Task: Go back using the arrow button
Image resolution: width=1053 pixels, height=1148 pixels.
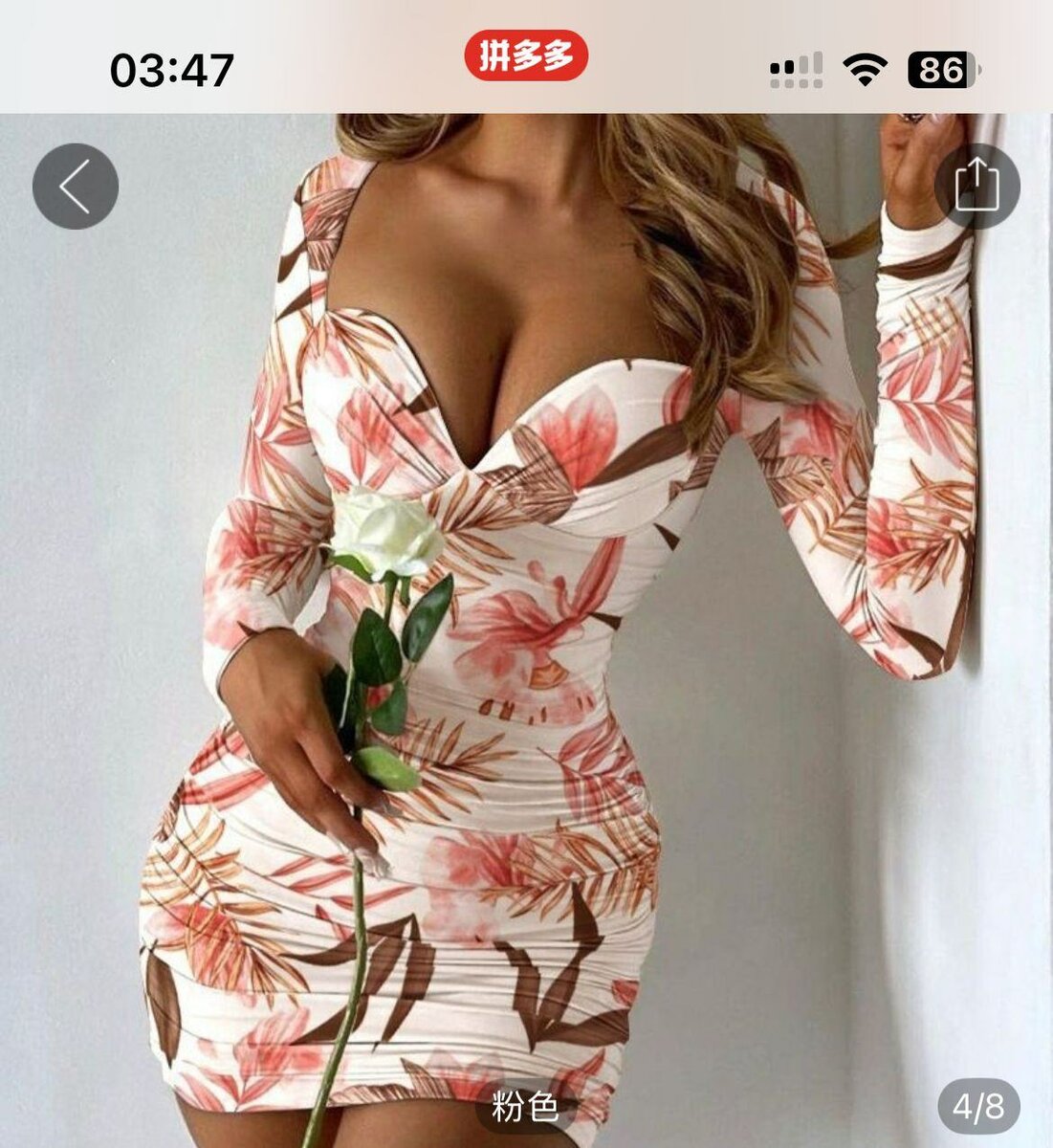Action: [75, 187]
